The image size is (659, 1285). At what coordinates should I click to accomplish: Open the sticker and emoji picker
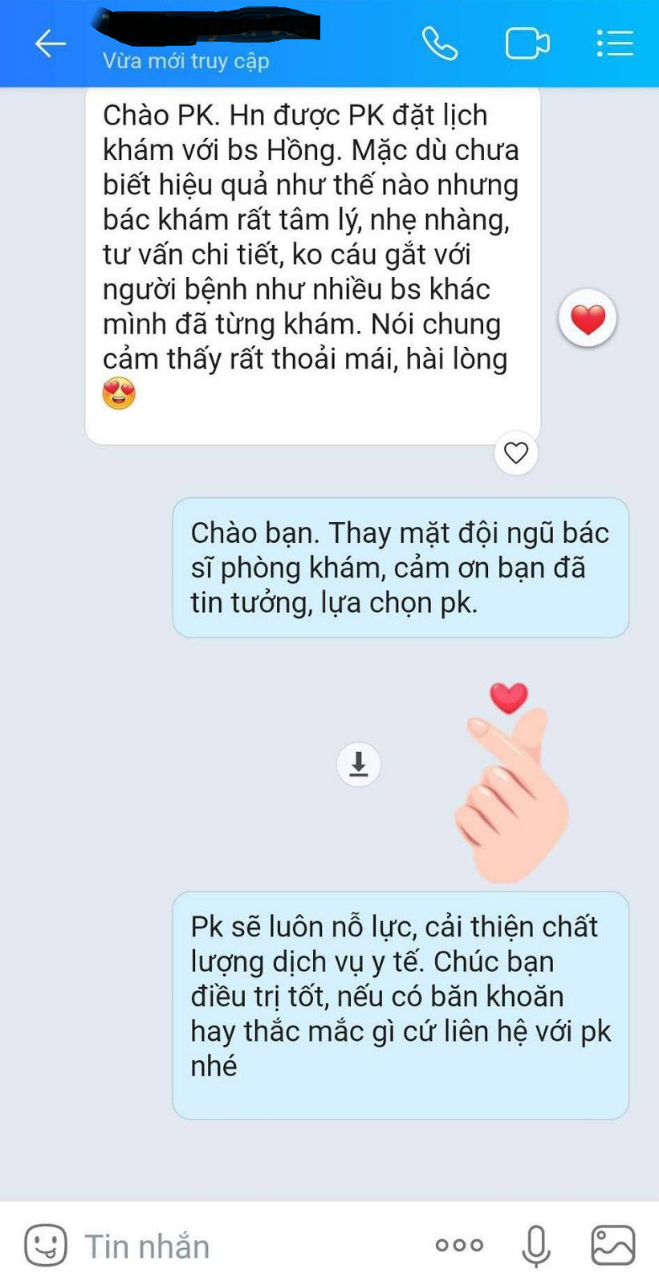click(45, 1246)
